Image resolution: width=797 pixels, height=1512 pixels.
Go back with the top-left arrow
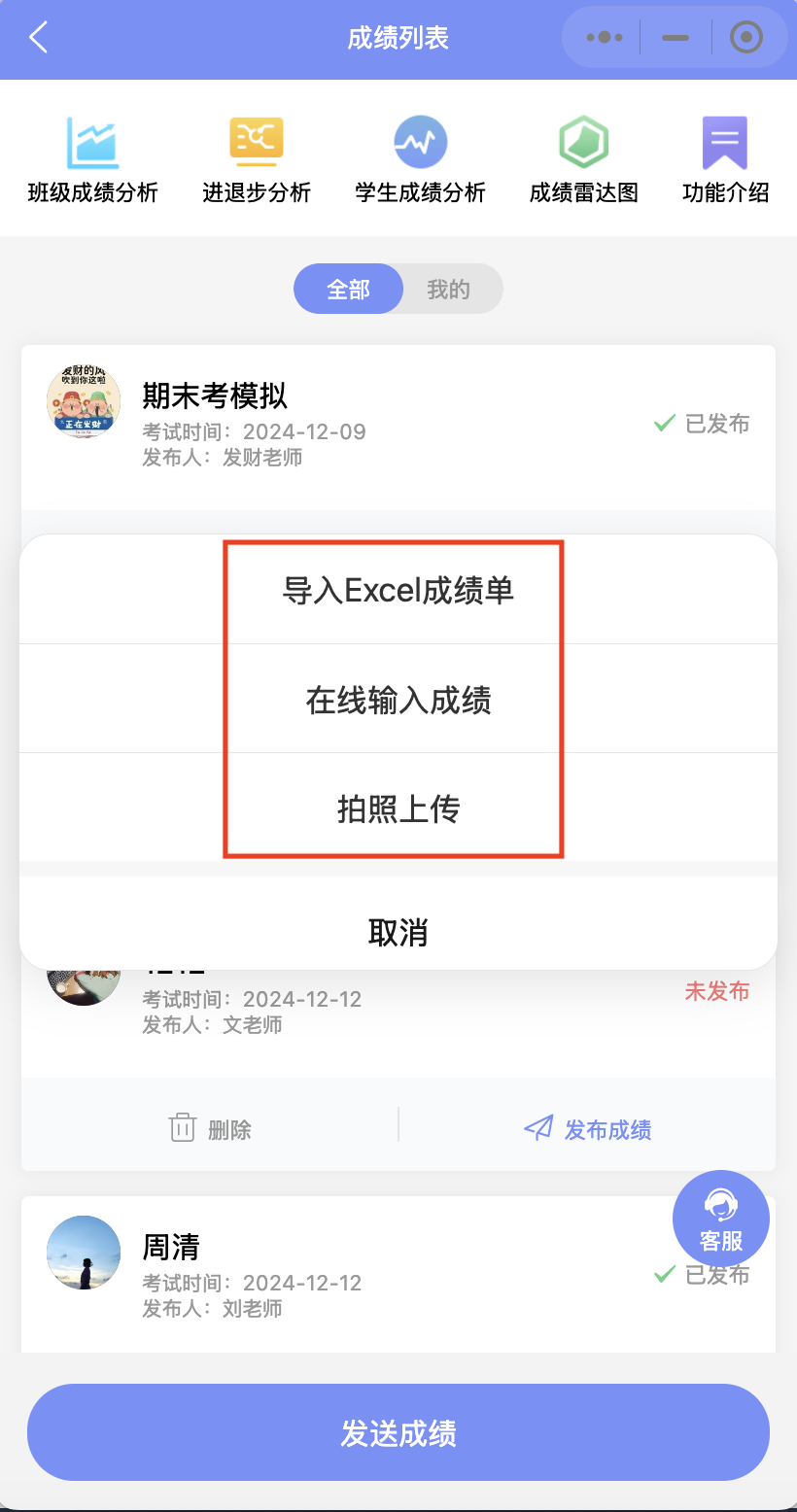(x=39, y=39)
